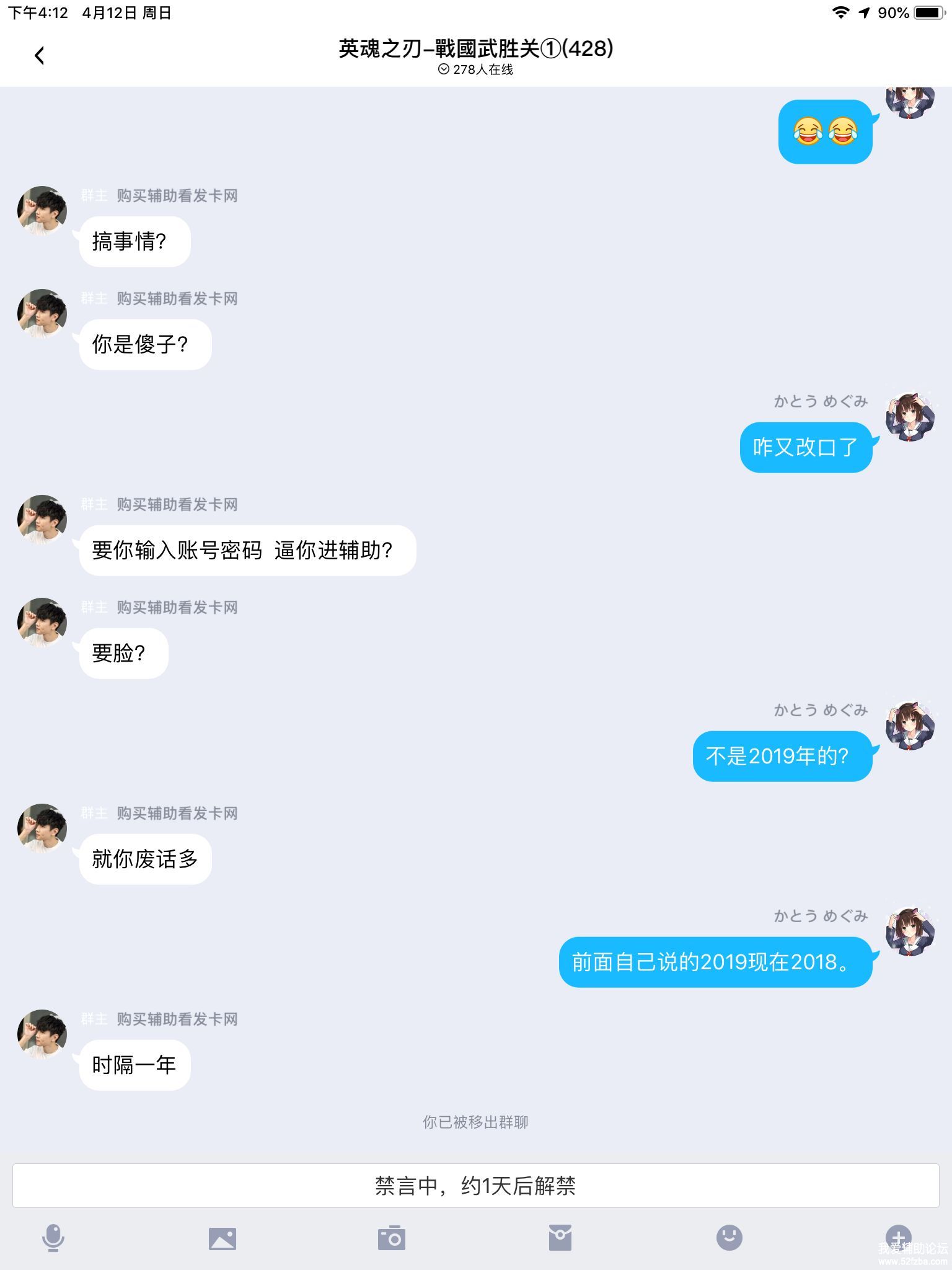Open the voice message microphone
Screen dimensions: 952x1270
tap(53, 1238)
